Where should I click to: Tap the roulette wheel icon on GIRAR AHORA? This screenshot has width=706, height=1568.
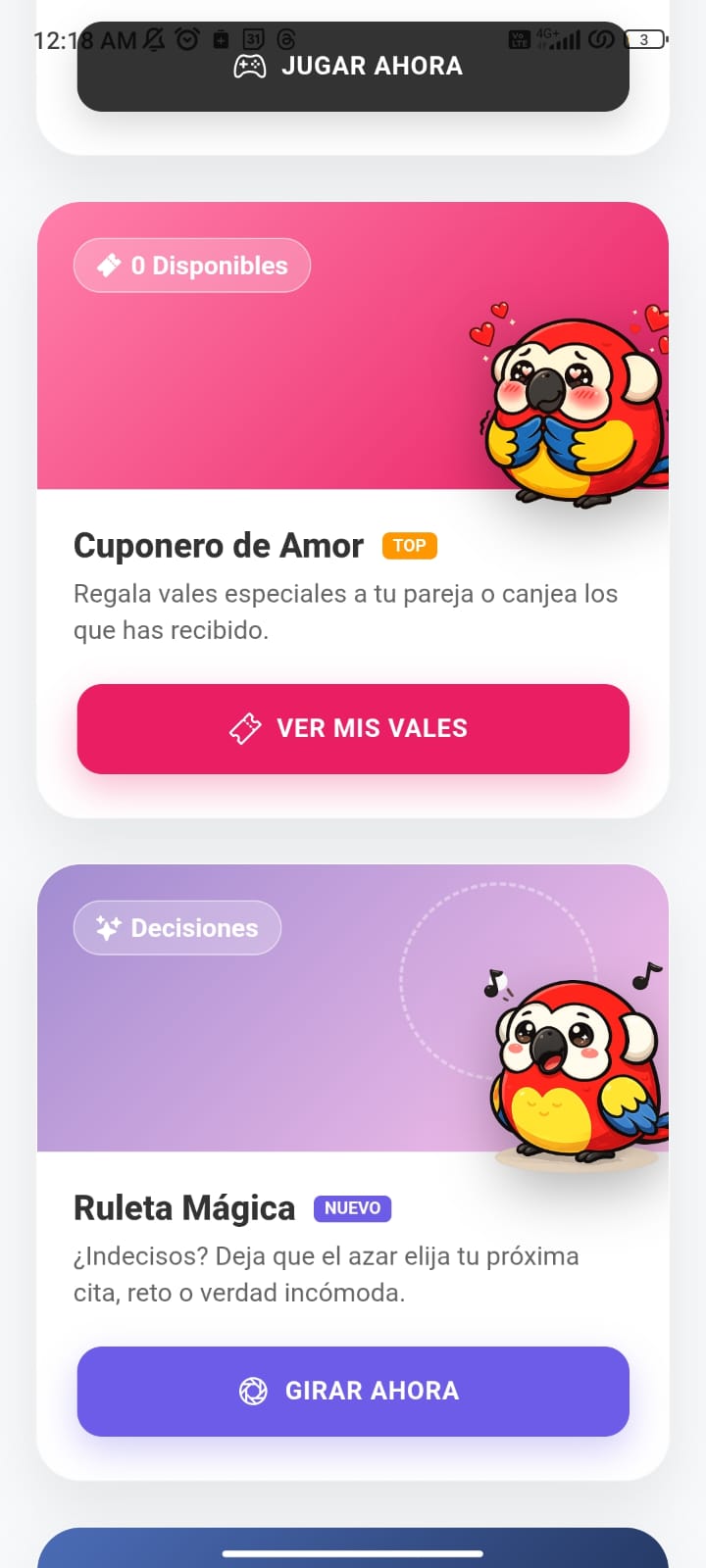(x=255, y=1391)
